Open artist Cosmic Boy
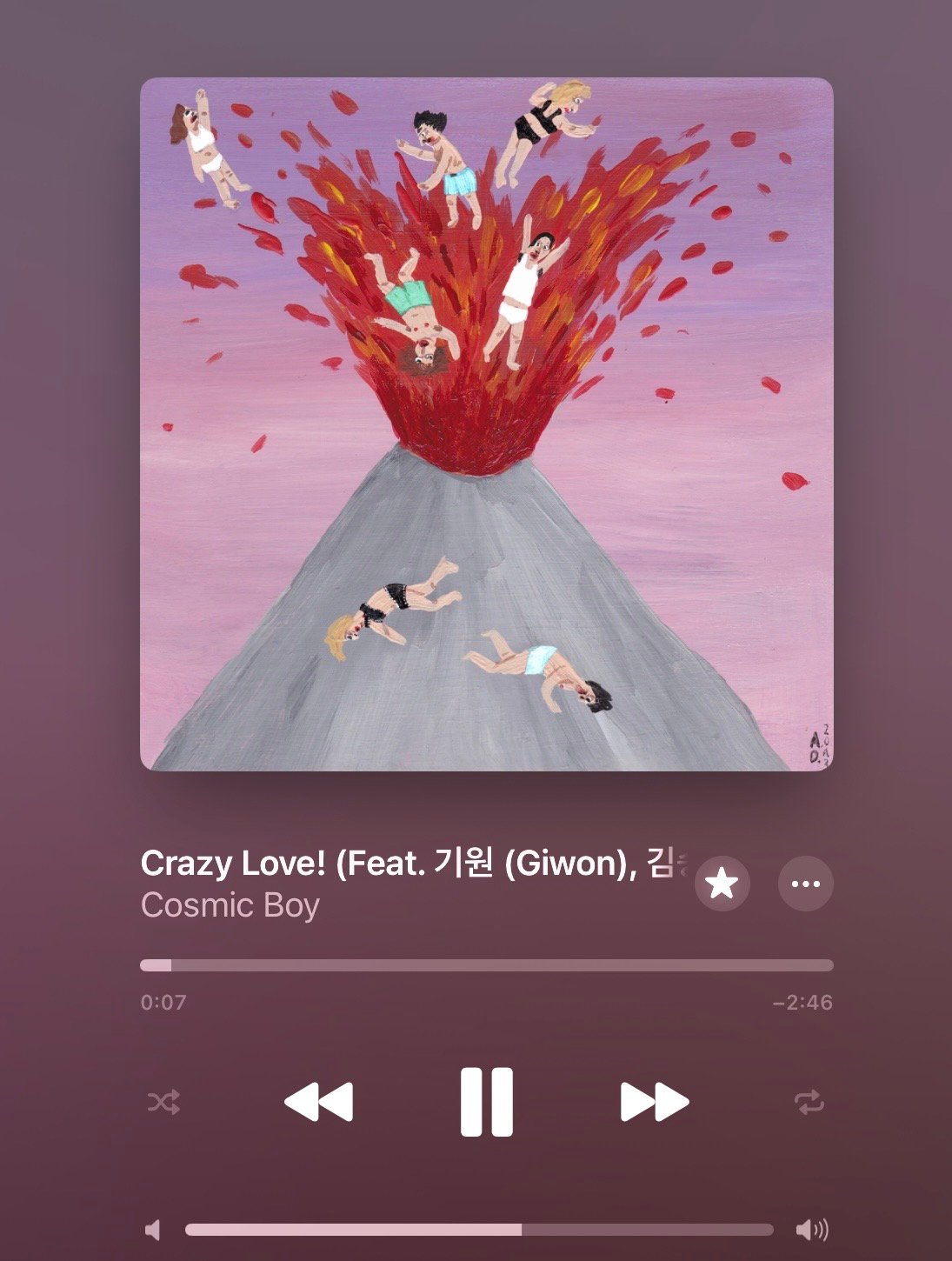The image size is (952, 1261). coord(230,905)
